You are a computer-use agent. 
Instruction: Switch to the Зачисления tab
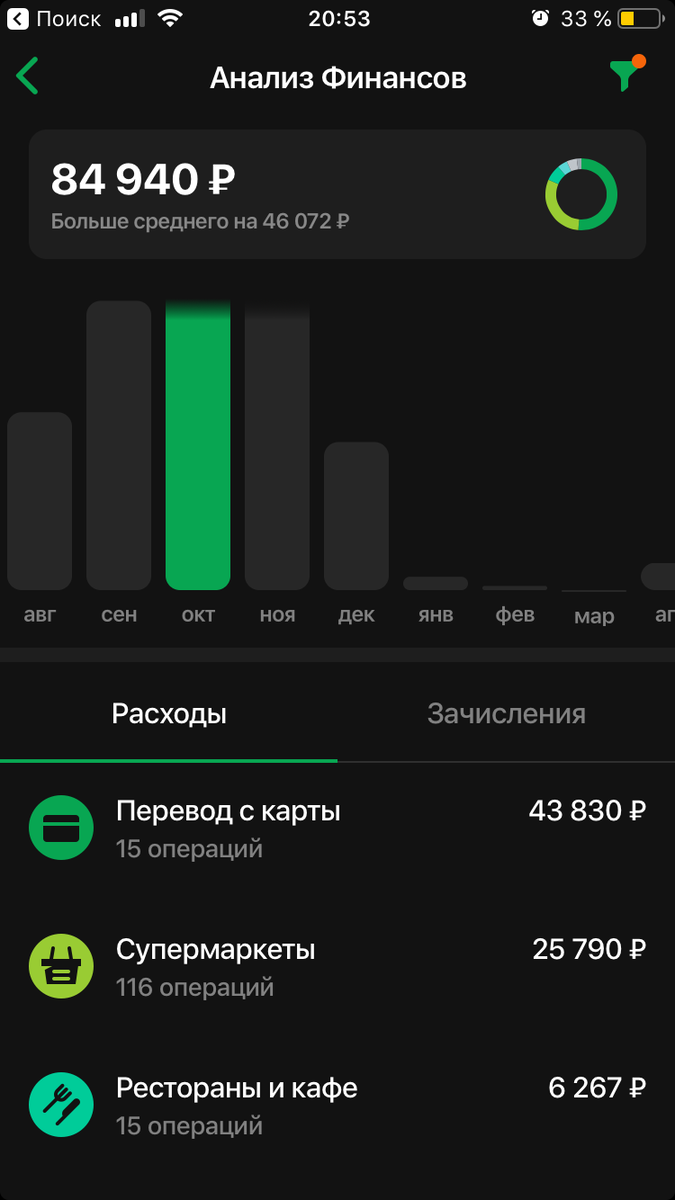(x=506, y=714)
